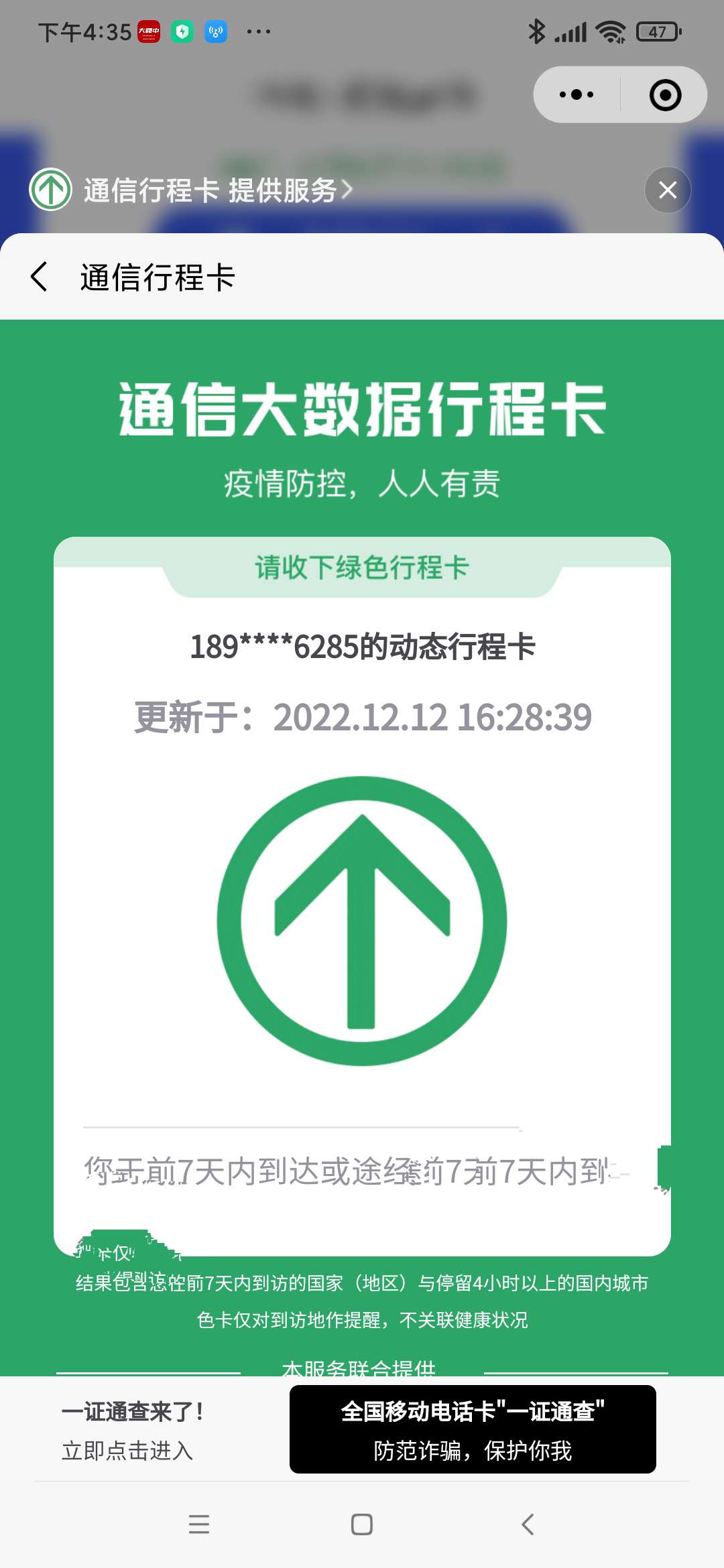
Task: Tap the mini program circle close button
Action: click(665, 94)
